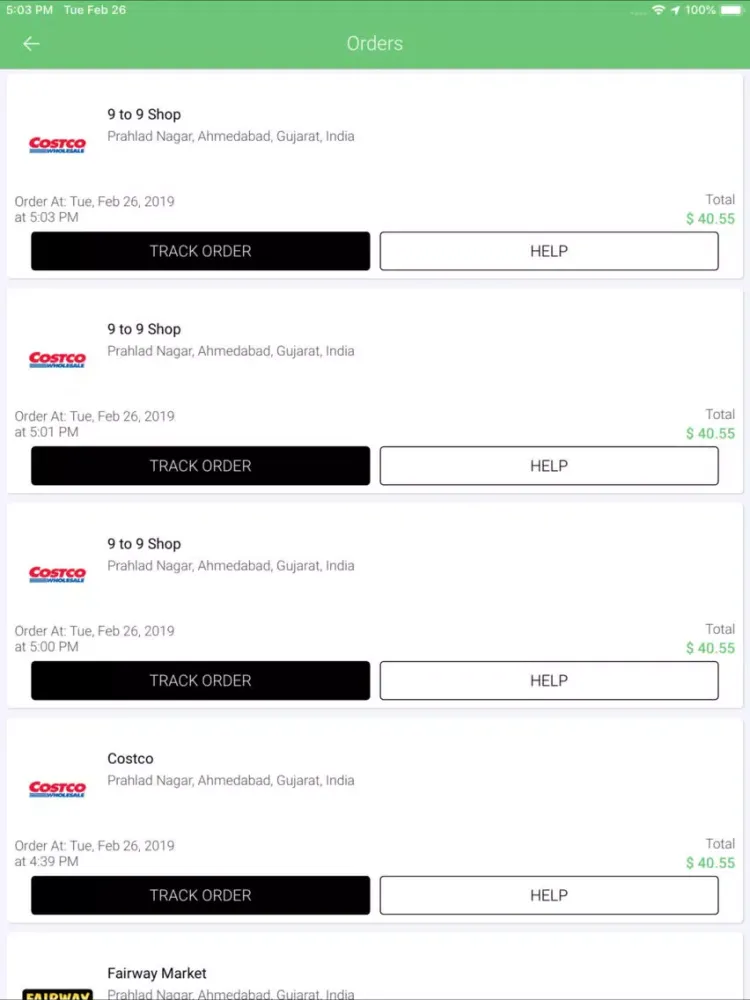Track the Costco order from 4:39 PM

[200, 896]
